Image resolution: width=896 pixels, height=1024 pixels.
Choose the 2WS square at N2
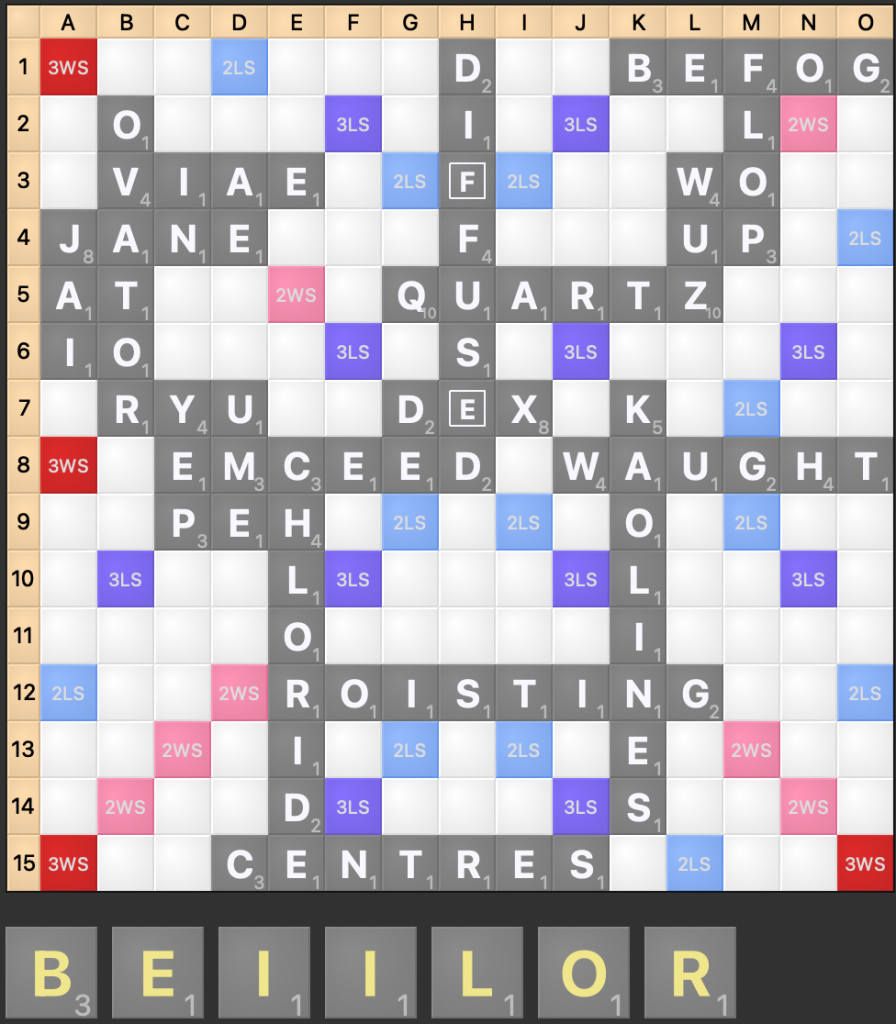(808, 125)
